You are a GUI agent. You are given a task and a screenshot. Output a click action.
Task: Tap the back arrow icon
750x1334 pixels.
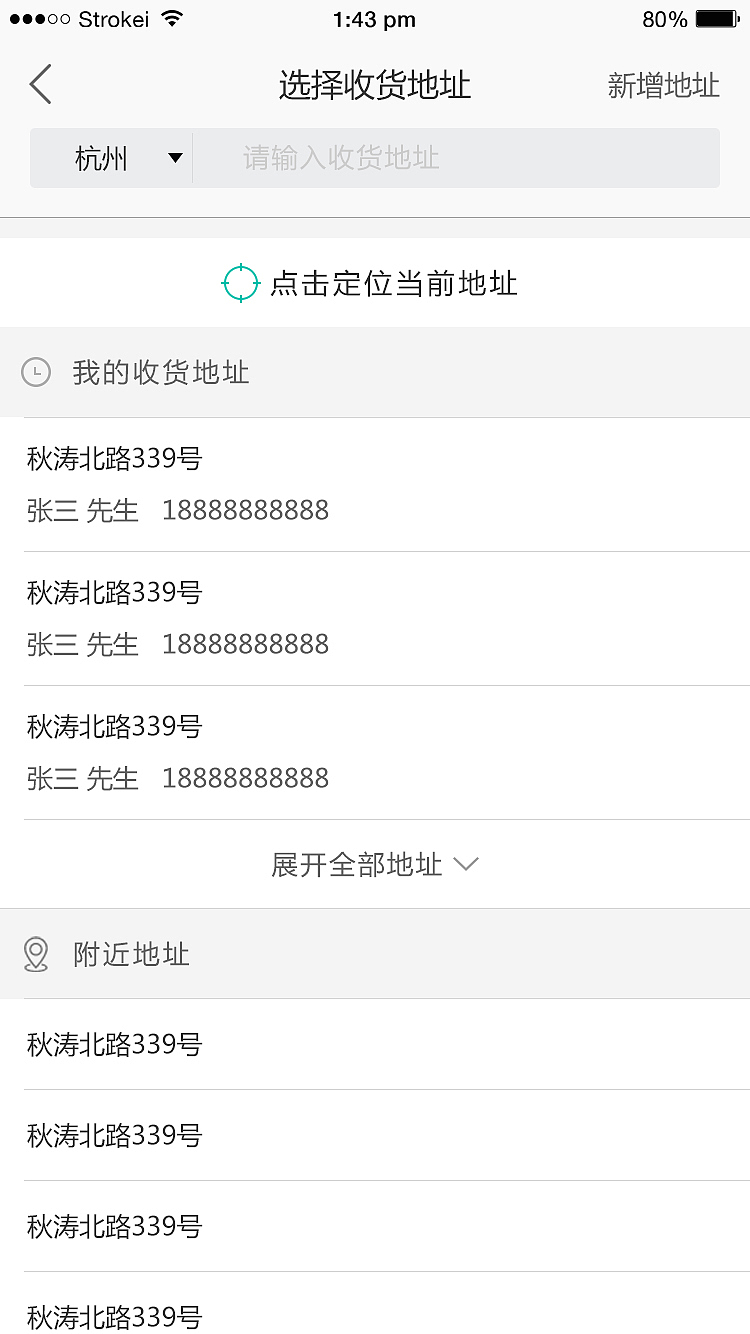(40, 85)
